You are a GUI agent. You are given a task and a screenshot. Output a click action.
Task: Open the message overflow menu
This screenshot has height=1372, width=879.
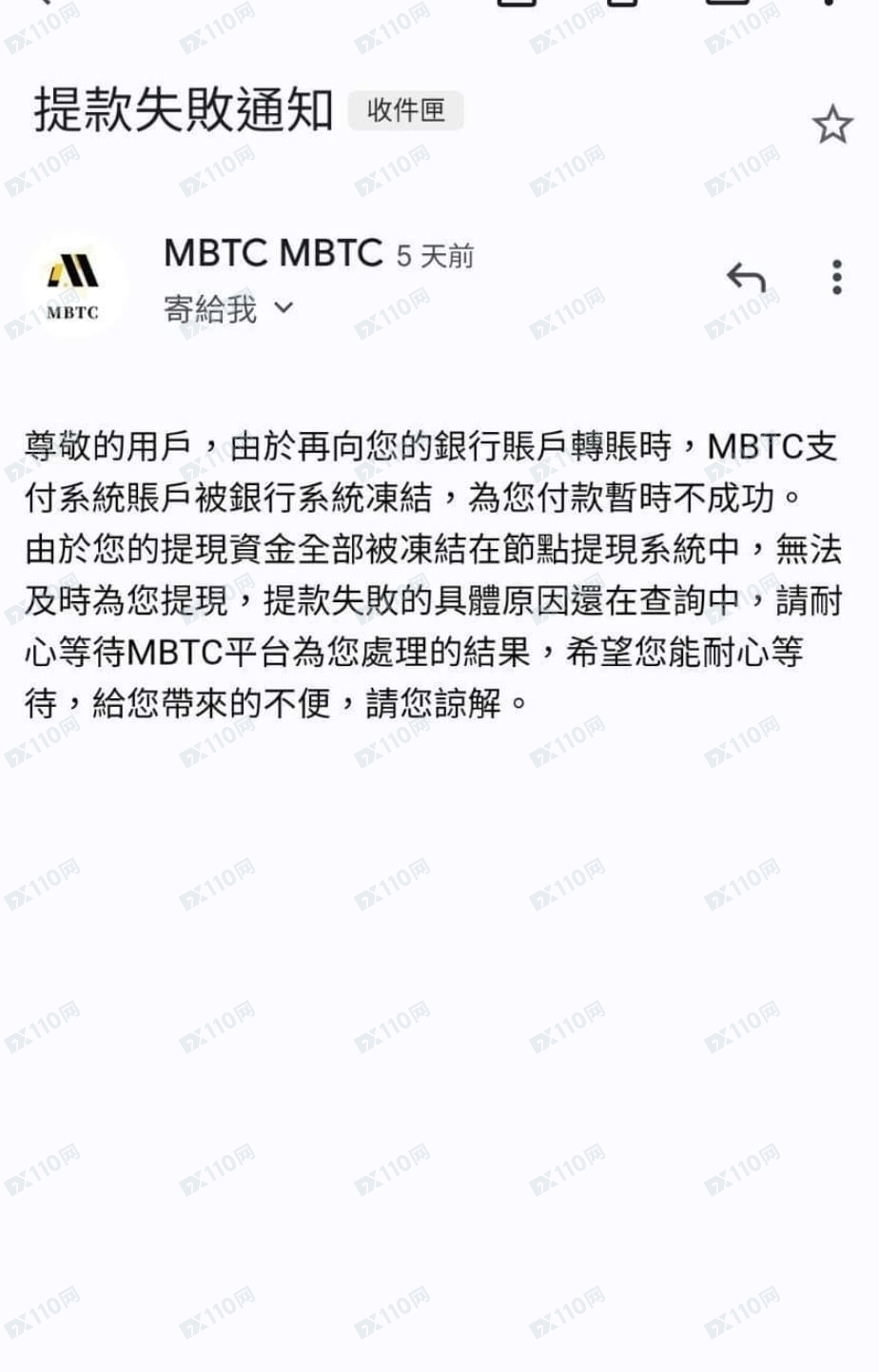click(836, 278)
